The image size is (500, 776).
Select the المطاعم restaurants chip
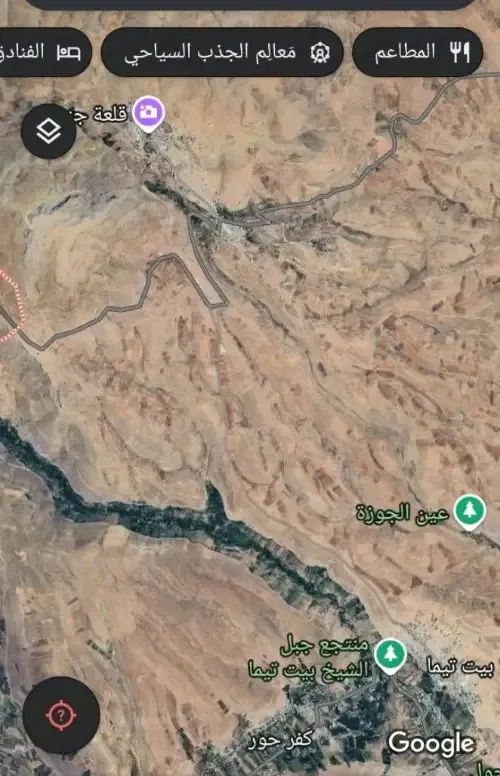pyautogui.click(x=417, y=52)
